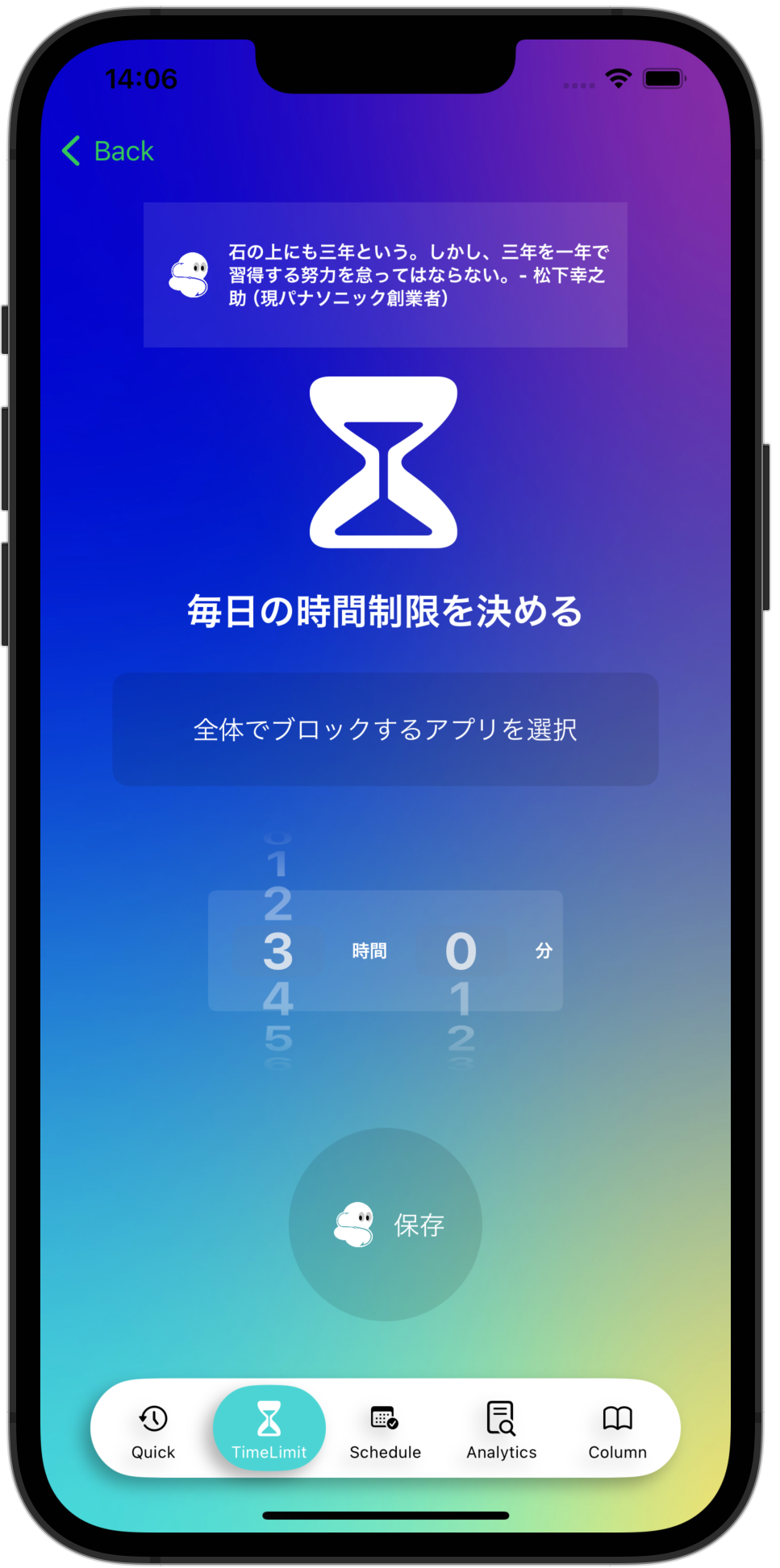Save the time limit with 保存
780x1568 pixels.
click(386, 1224)
